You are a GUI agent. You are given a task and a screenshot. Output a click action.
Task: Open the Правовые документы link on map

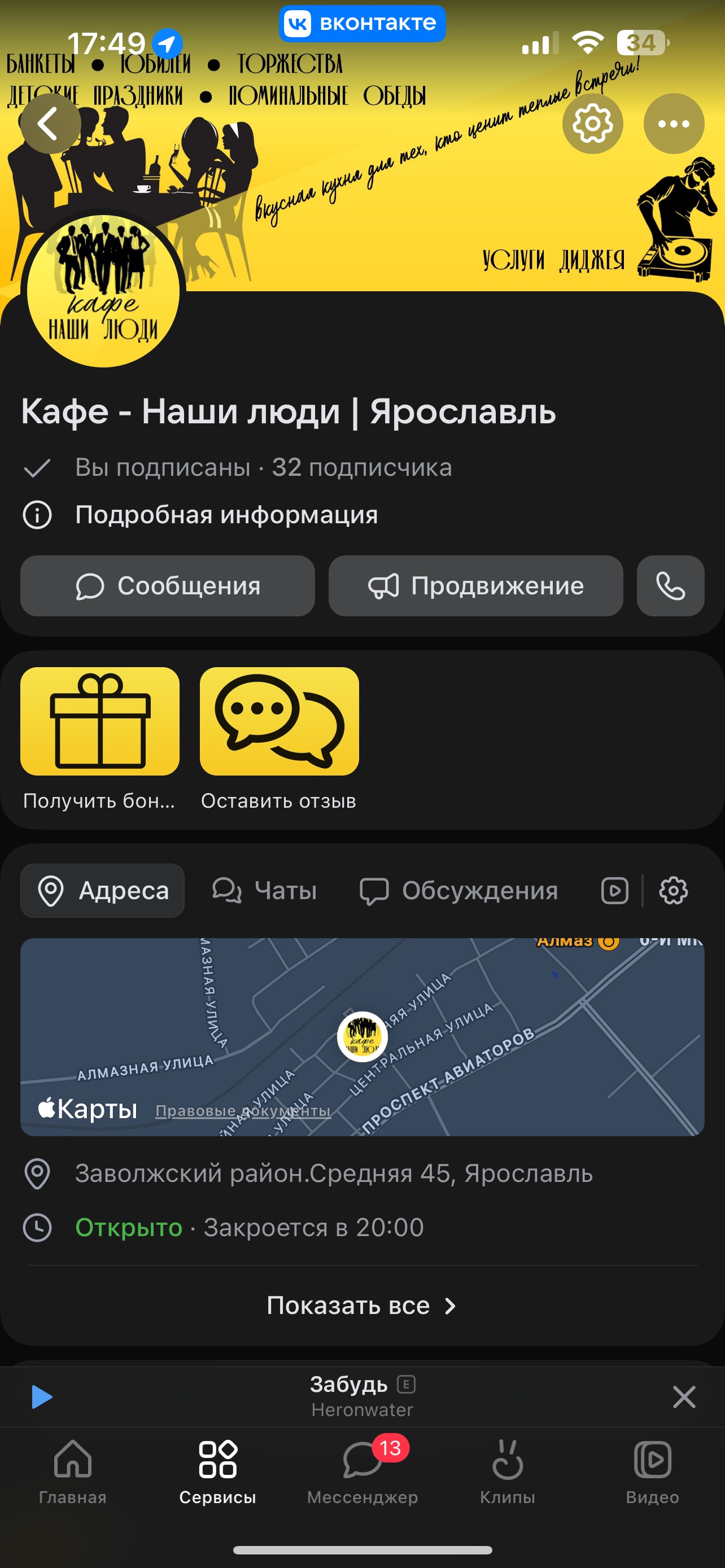243,1110
